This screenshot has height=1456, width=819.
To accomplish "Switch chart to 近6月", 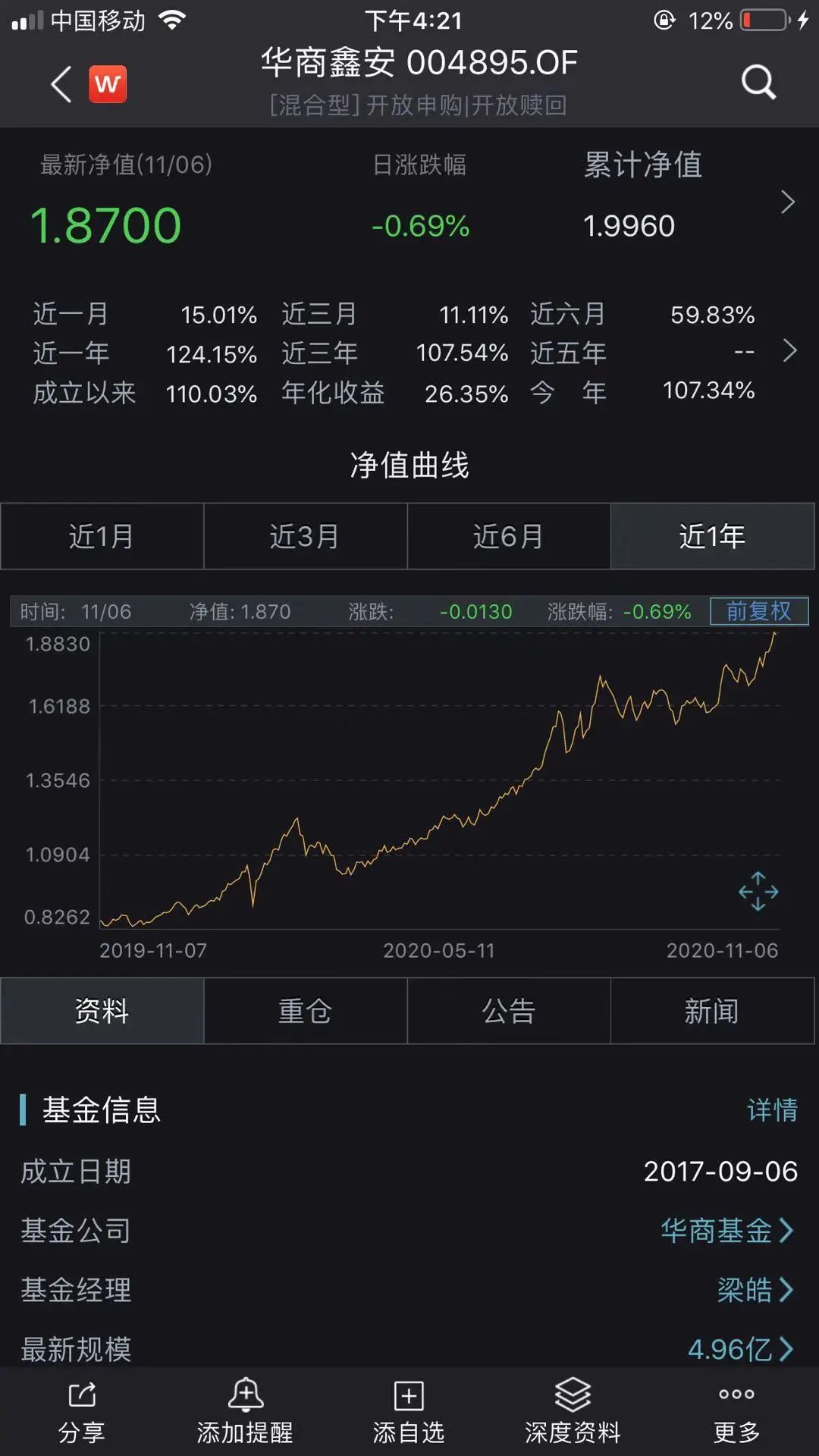I will pyautogui.click(x=508, y=536).
